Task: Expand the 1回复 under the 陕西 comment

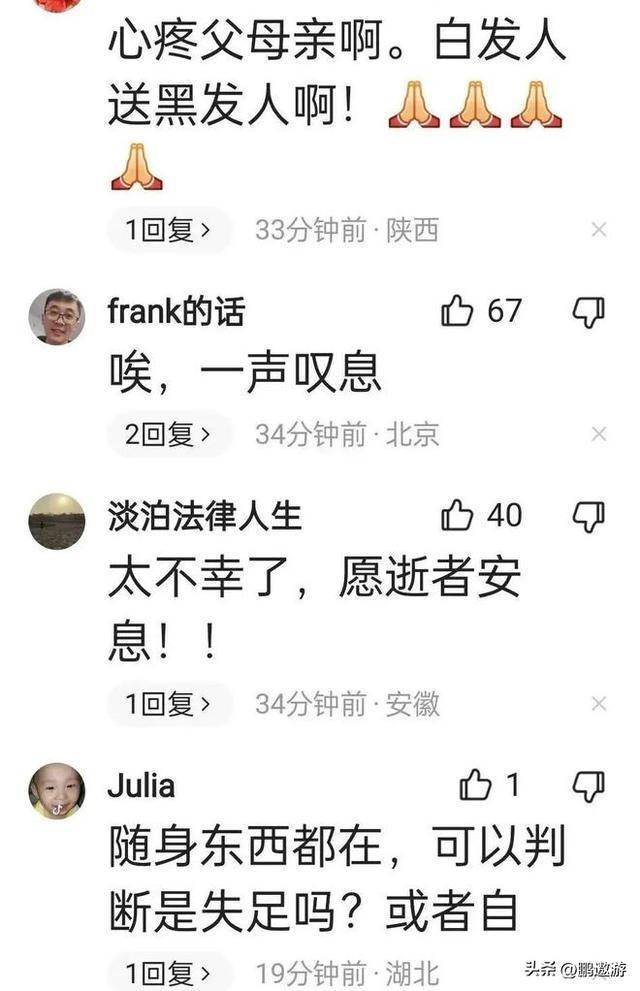Action: (x=168, y=231)
